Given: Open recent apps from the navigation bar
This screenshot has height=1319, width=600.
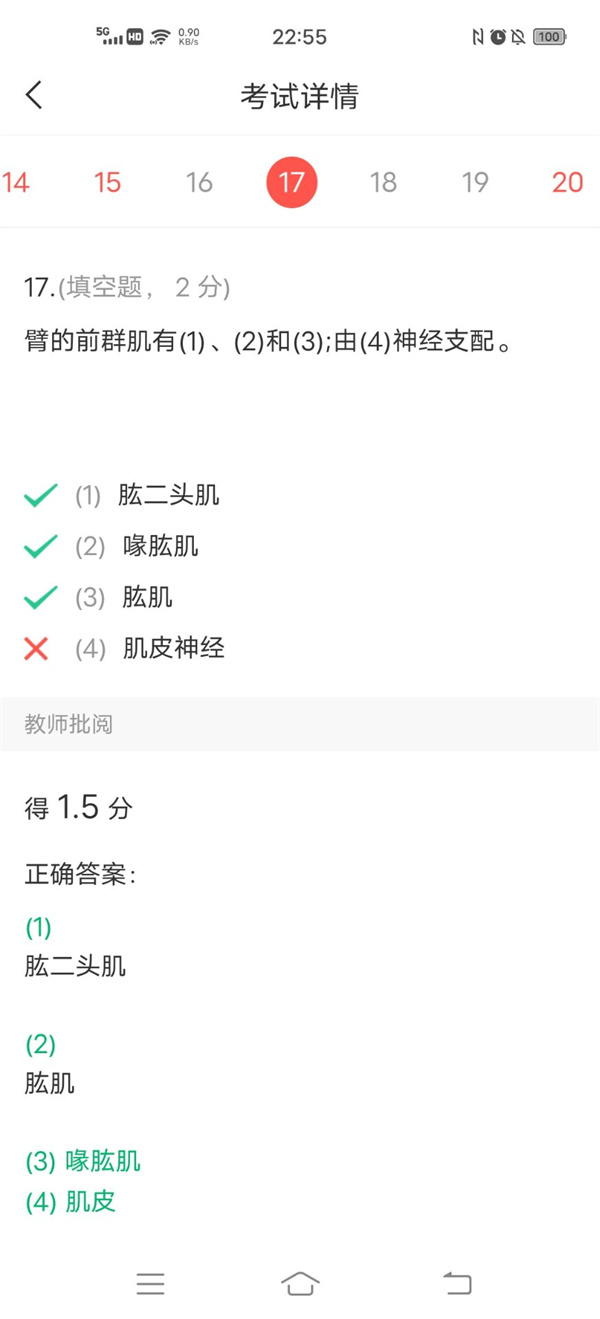Looking at the screenshot, I should pos(150,1283).
